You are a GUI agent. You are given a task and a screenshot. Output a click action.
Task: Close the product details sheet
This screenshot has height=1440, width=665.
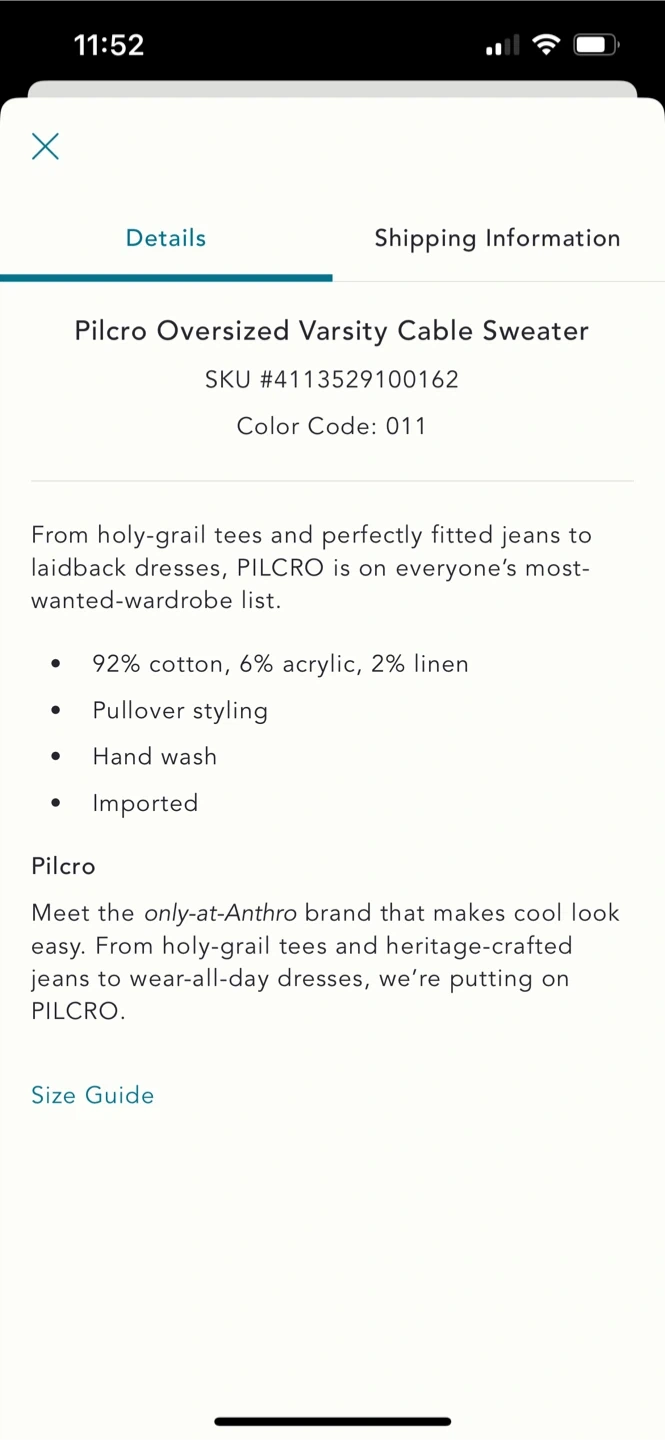[x=45, y=146]
